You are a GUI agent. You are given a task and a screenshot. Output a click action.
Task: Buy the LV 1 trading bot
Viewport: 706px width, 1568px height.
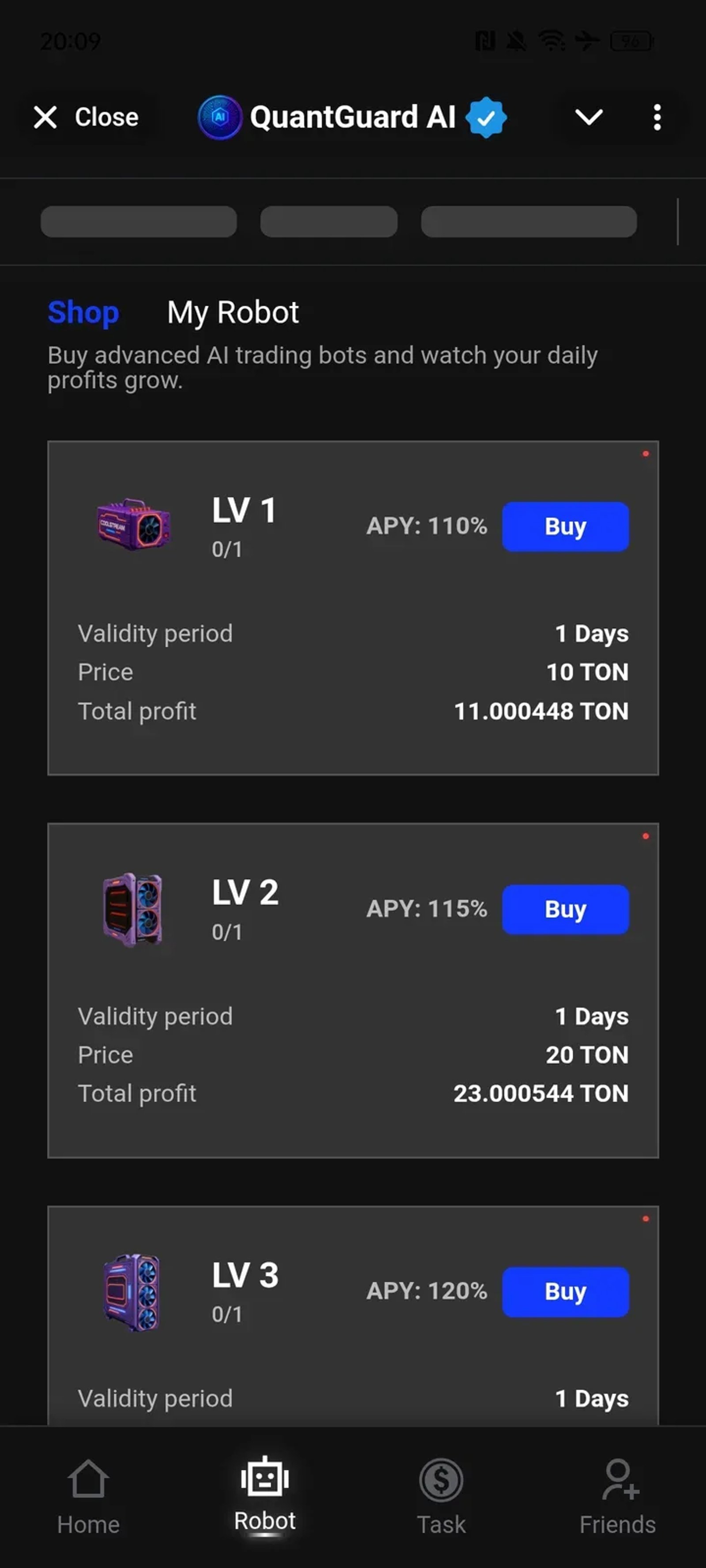coord(565,526)
